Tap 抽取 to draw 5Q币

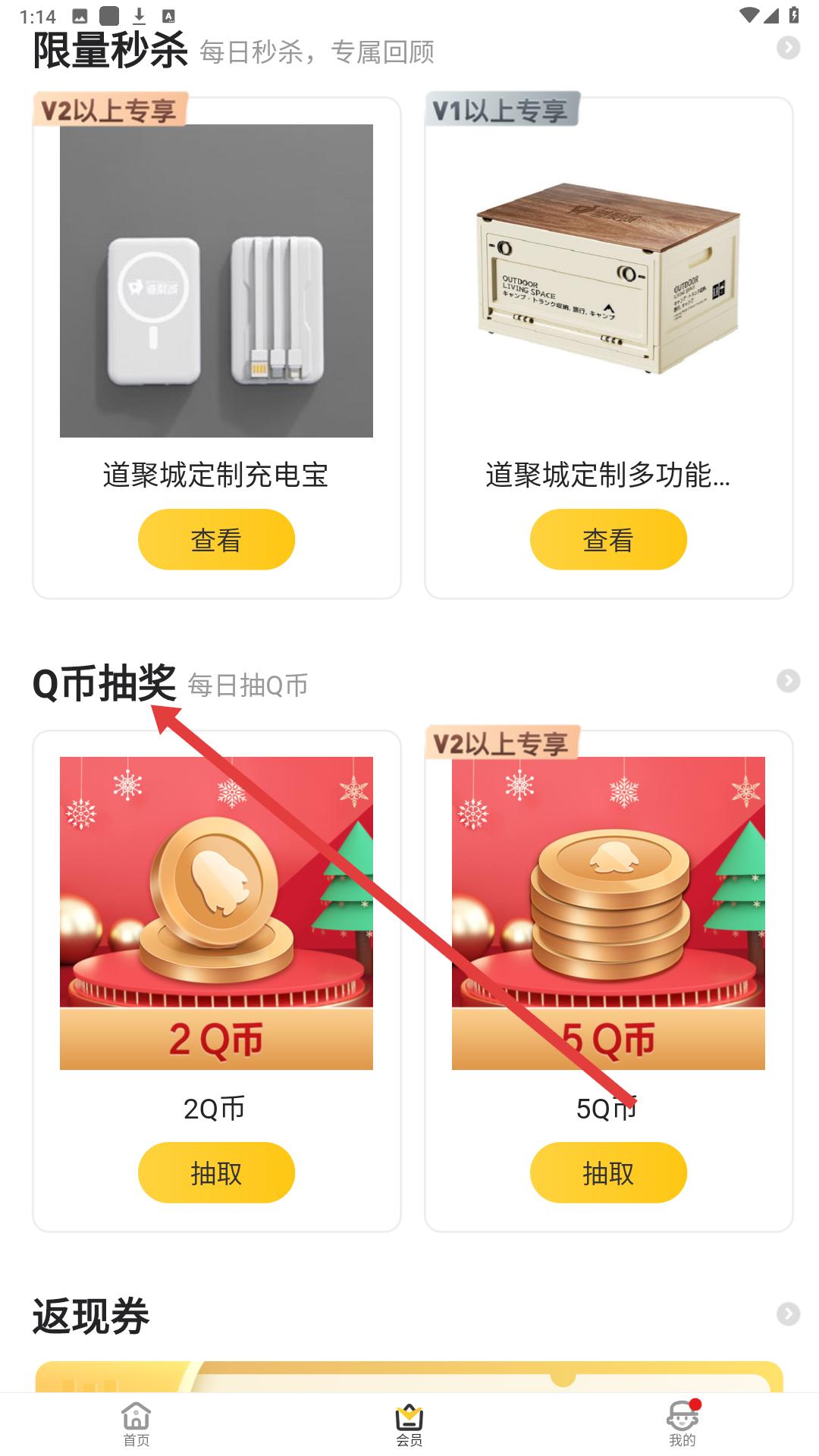(608, 1172)
